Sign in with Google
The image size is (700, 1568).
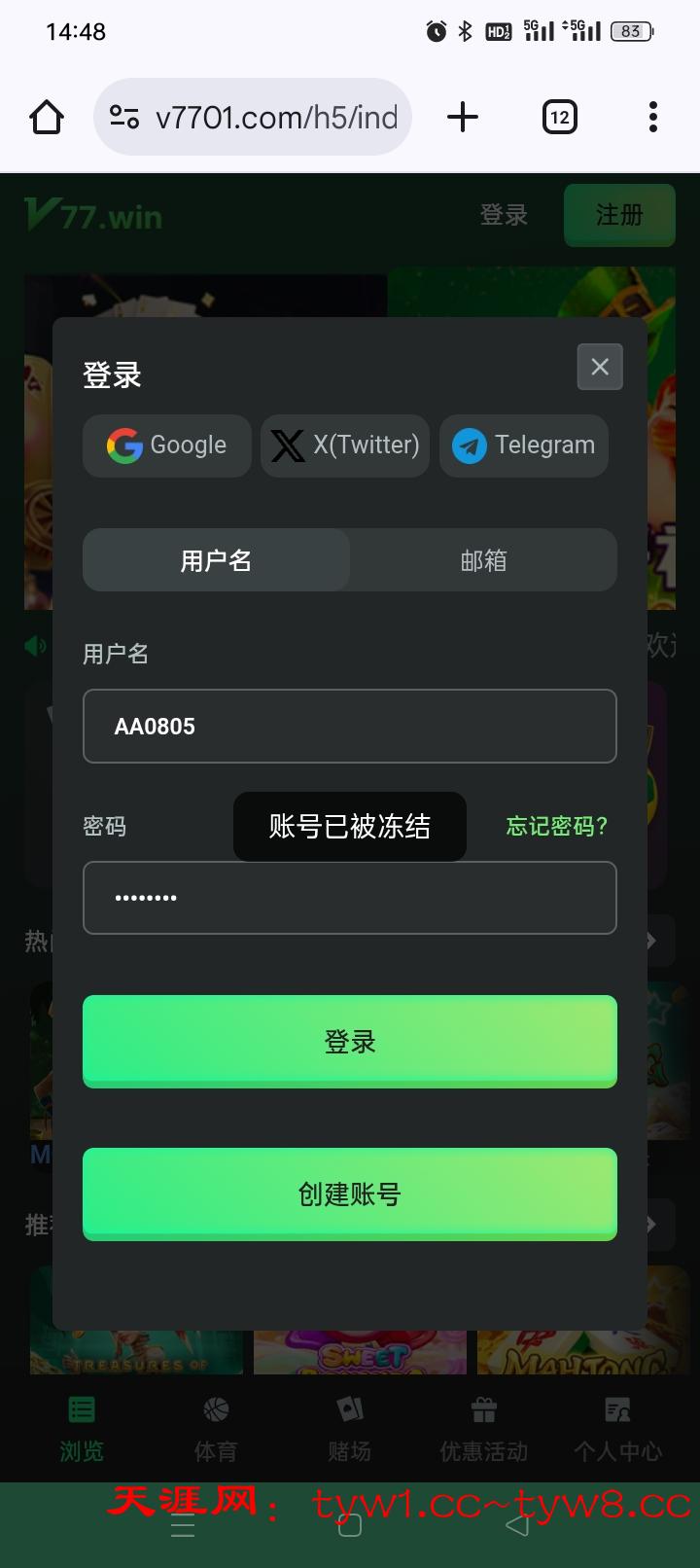tap(167, 445)
